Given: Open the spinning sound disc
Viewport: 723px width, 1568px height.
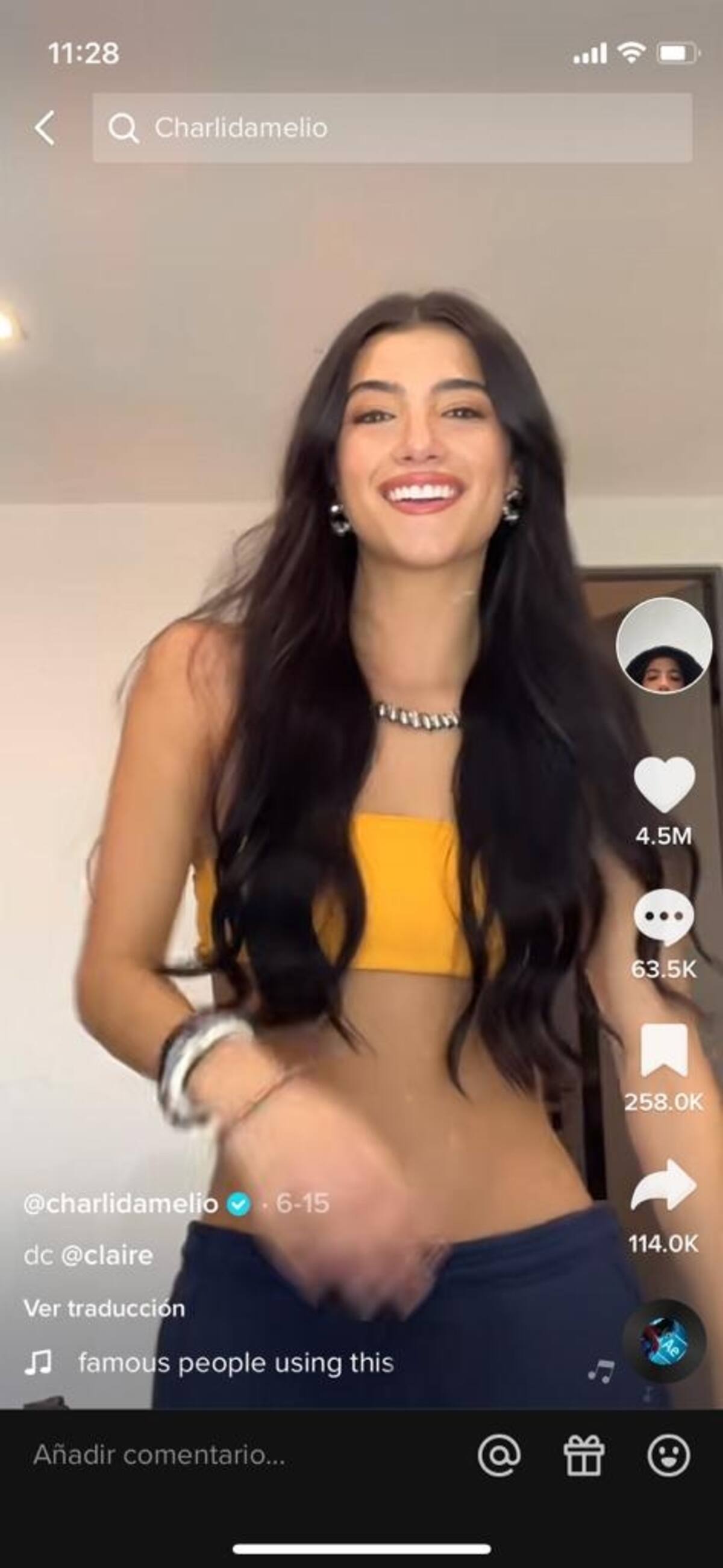Looking at the screenshot, I should point(664,1342).
